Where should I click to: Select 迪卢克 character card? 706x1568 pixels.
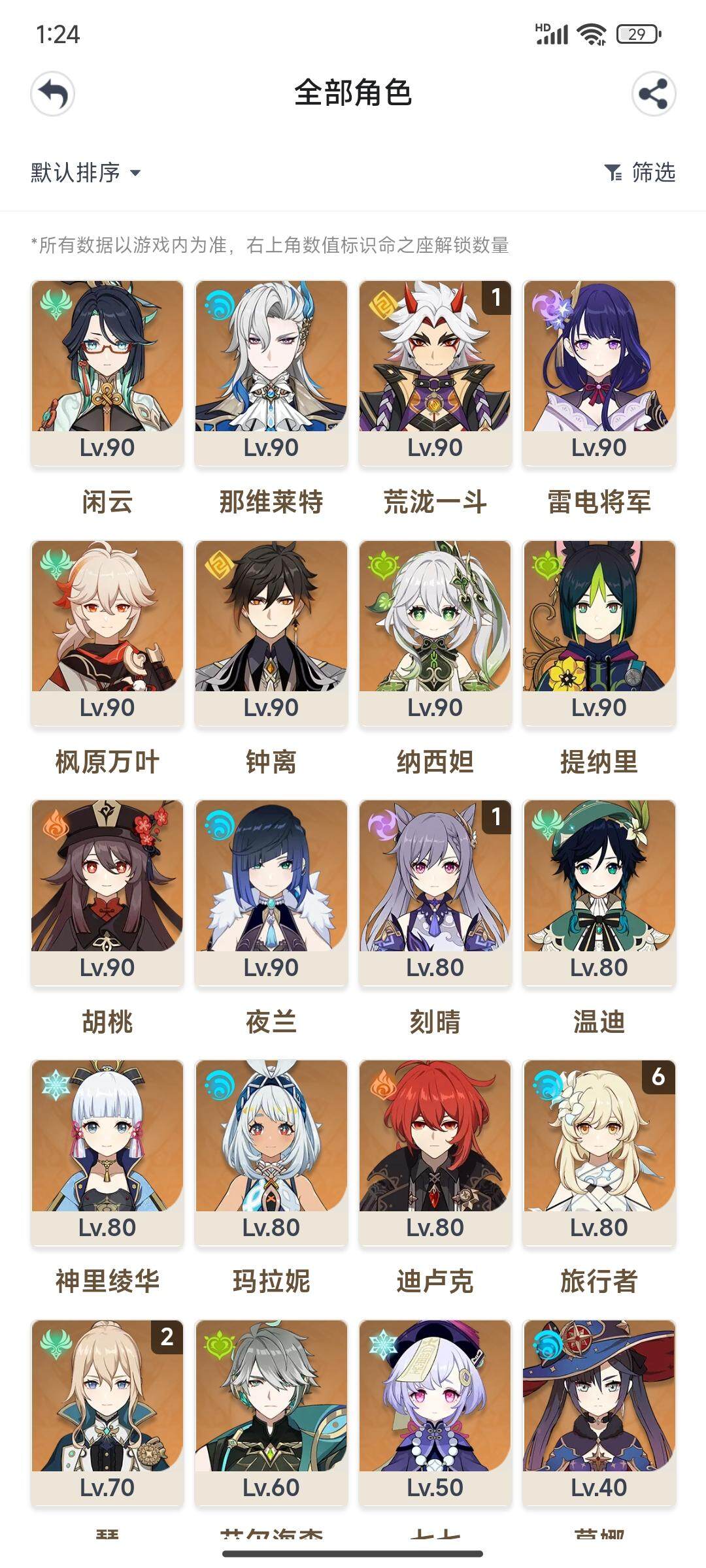435,1152
